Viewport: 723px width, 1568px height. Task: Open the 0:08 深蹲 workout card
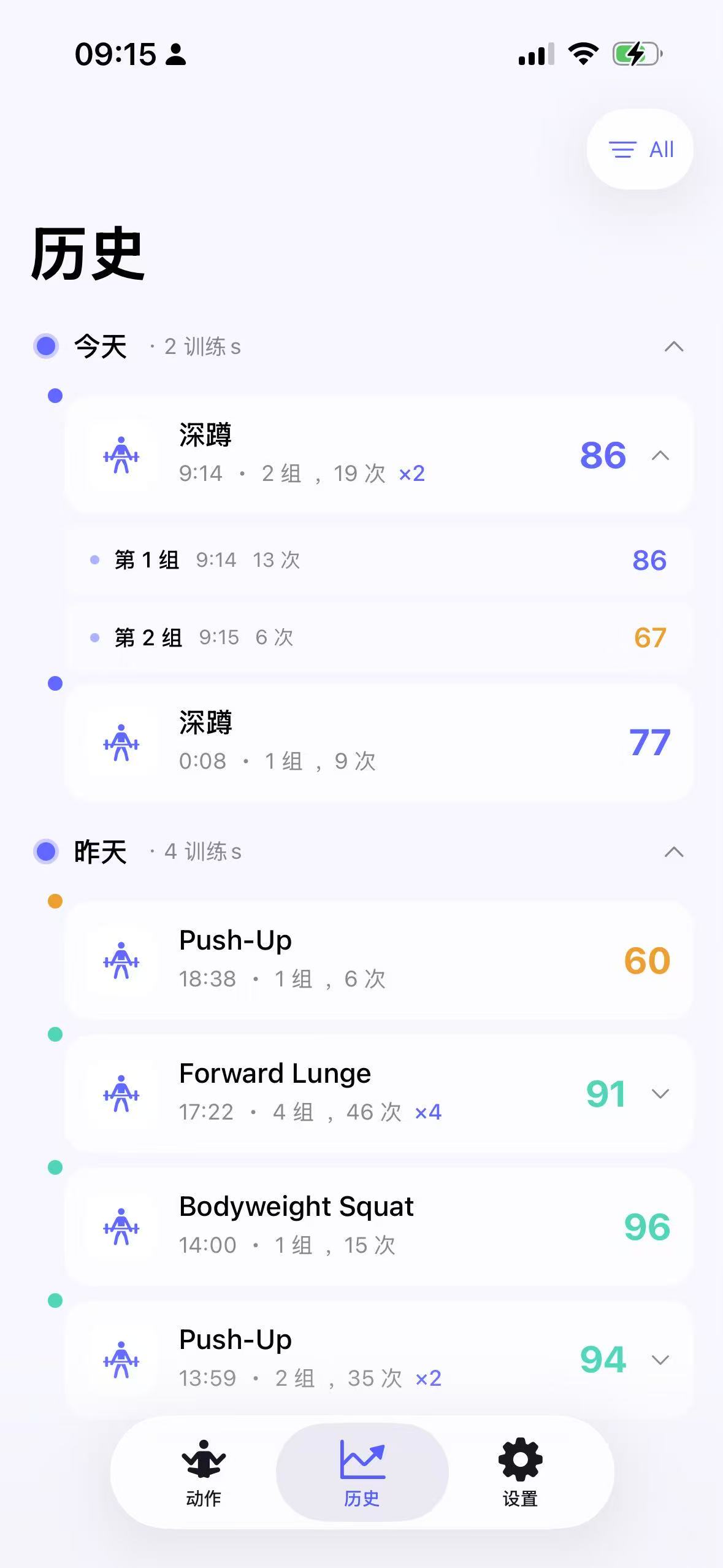pos(379,742)
